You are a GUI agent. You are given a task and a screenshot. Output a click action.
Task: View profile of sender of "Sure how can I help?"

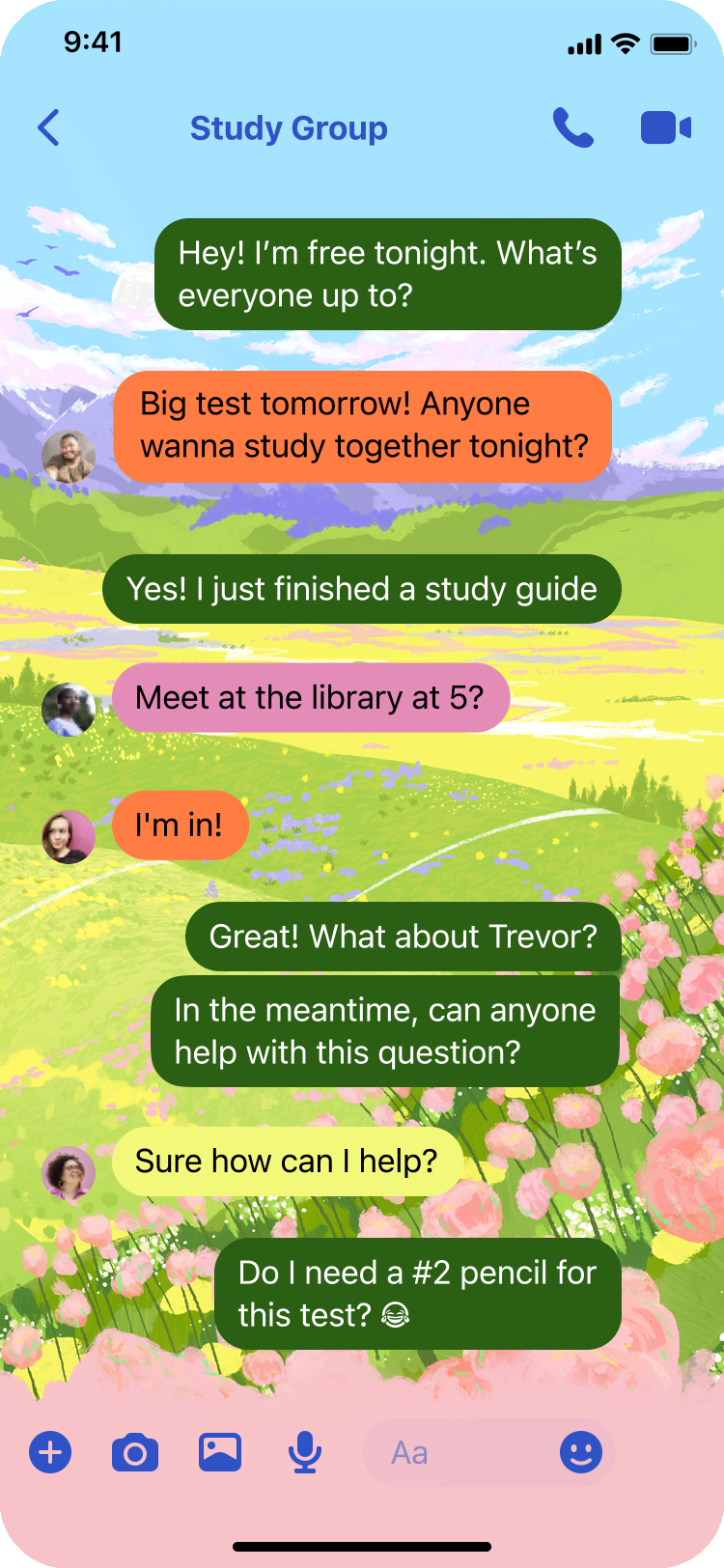69,1173
